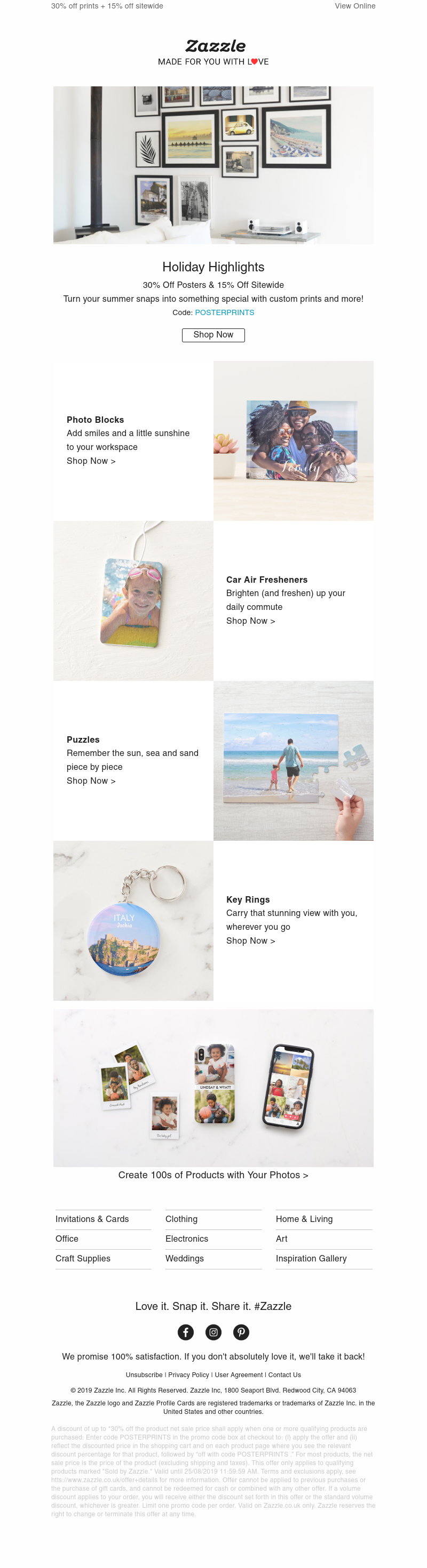Open Zazzle's Instagram icon
The image size is (427, 1568).
[x=213, y=1332]
